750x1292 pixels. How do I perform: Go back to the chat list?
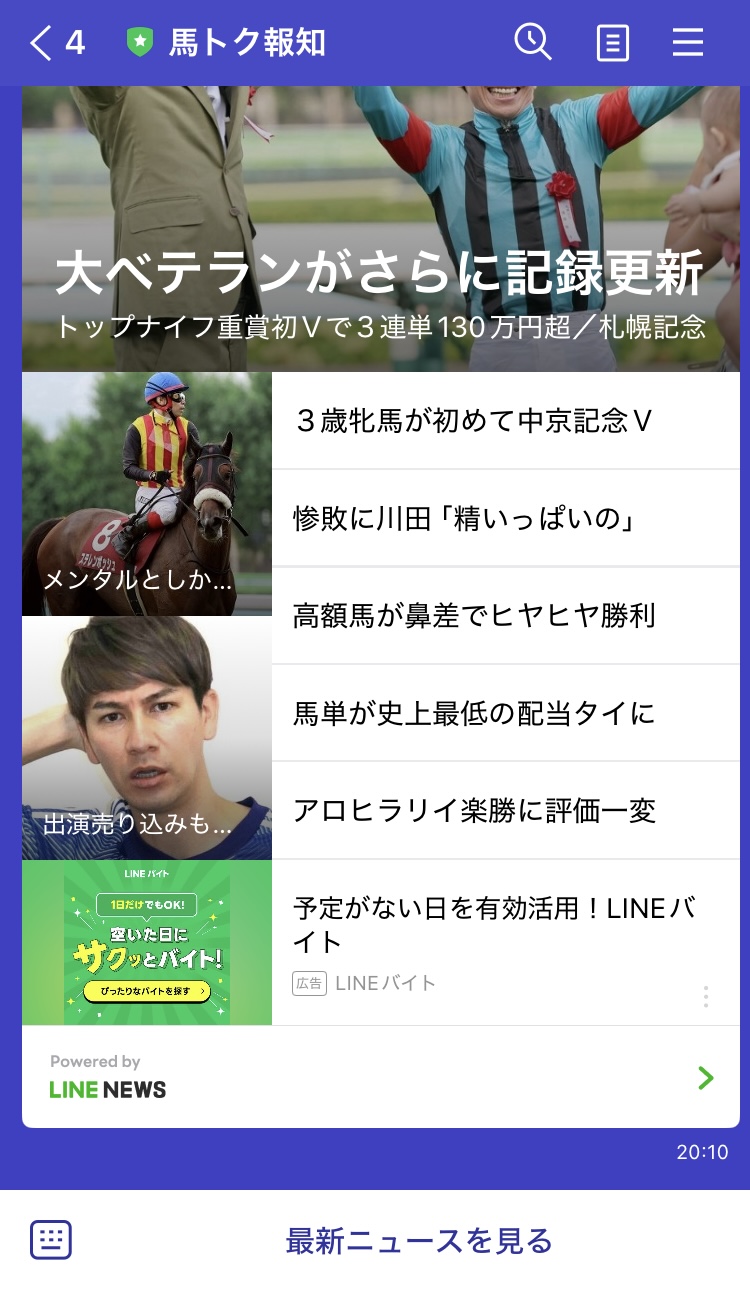(56, 43)
